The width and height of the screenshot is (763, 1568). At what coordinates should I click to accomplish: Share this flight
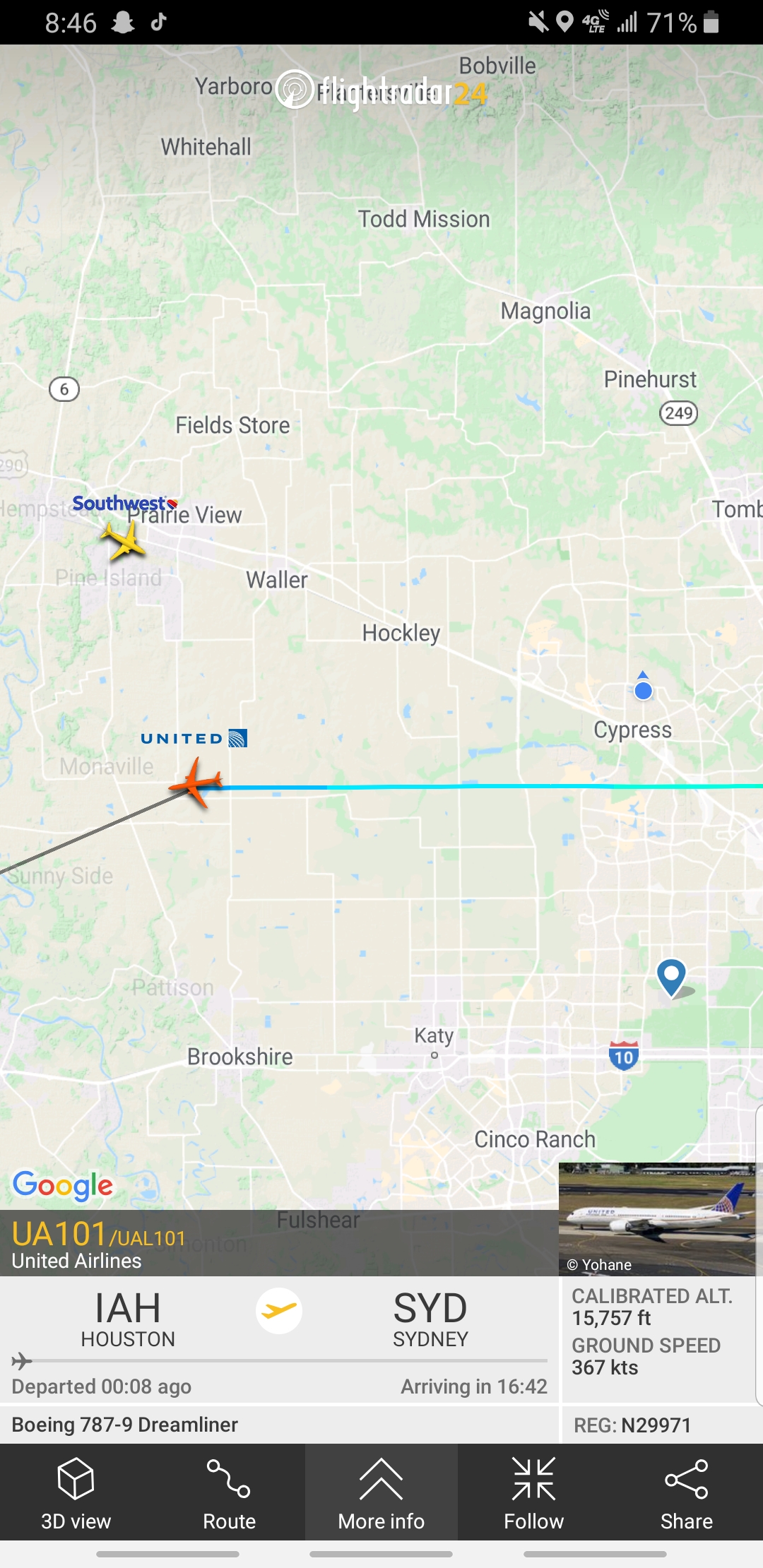point(686,1492)
